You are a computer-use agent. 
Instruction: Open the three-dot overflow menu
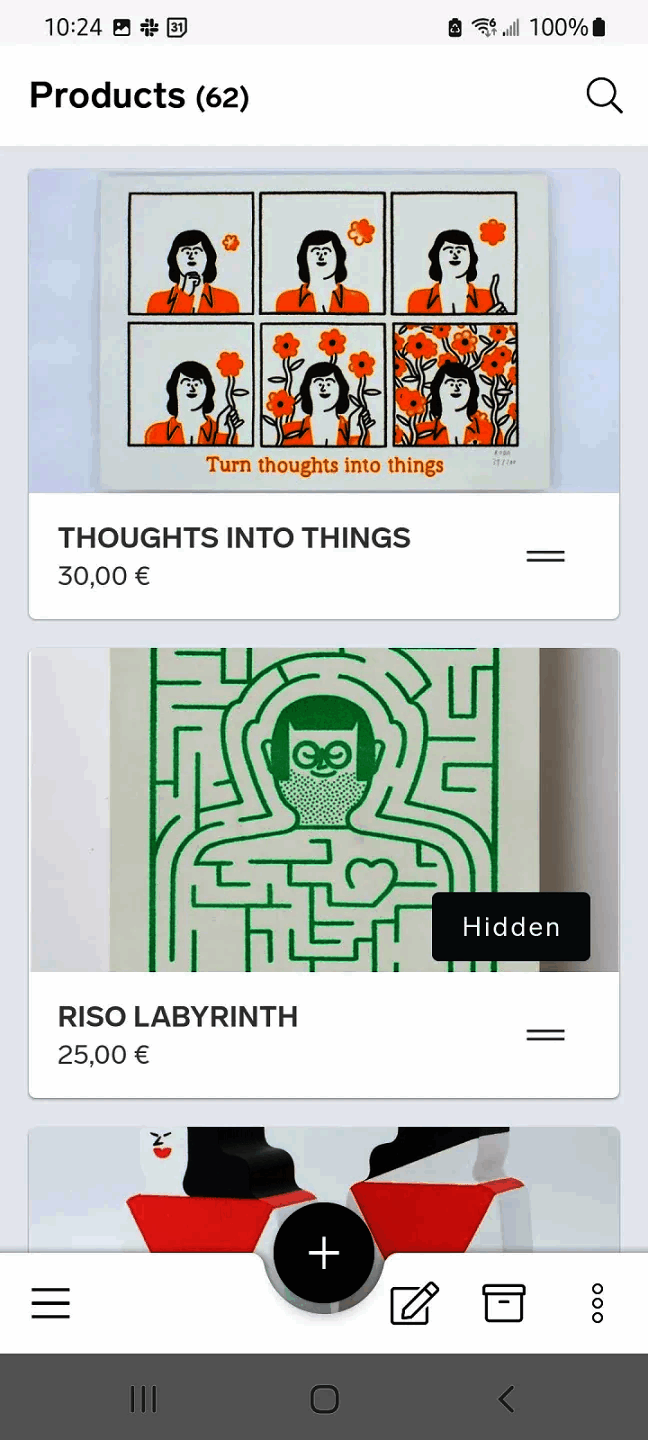[x=597, y=1303]
